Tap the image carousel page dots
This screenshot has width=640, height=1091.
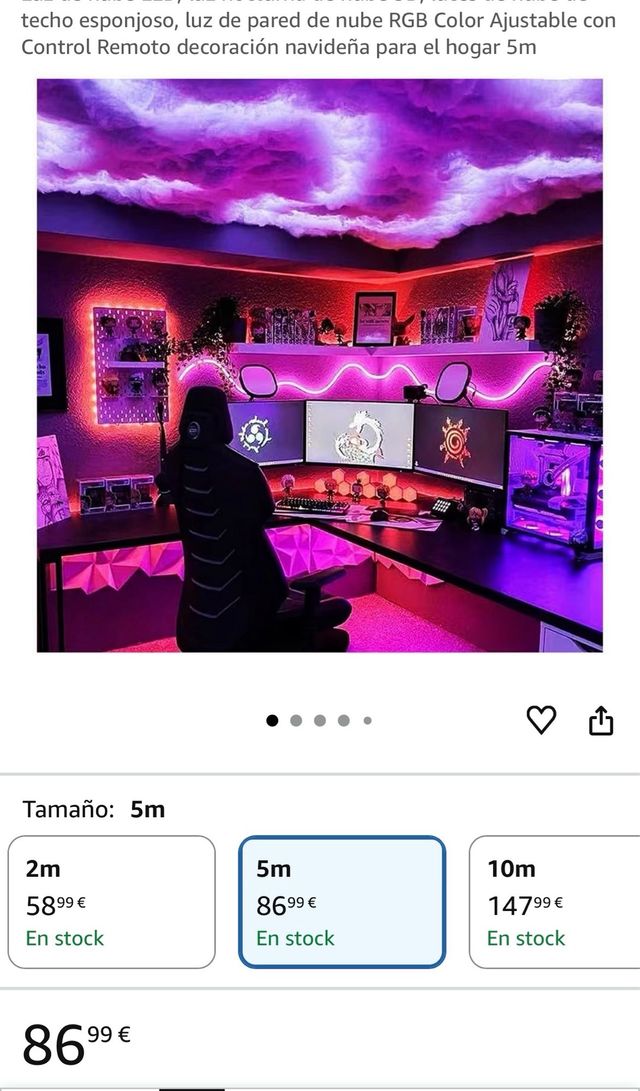click(320, 720)
